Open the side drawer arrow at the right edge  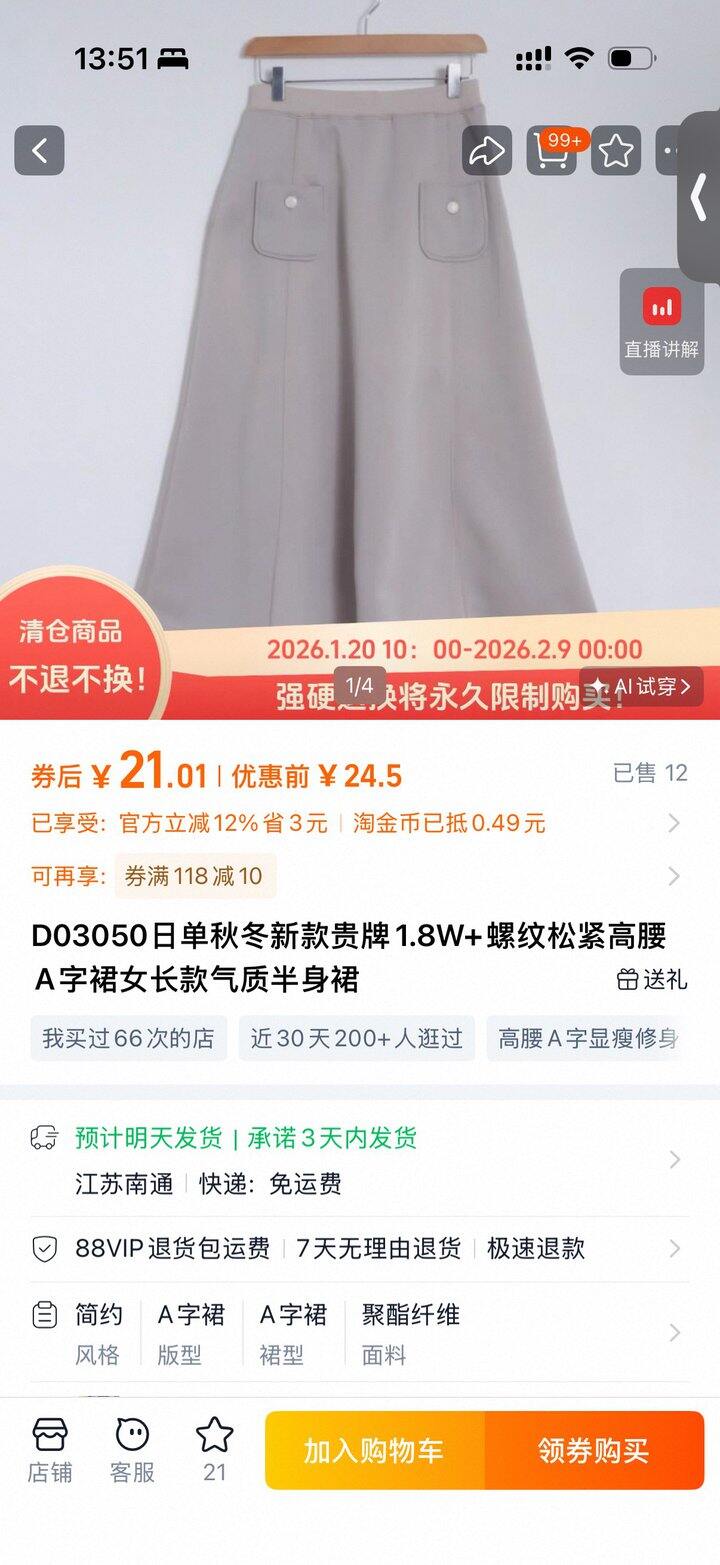[x=699, y=197]
